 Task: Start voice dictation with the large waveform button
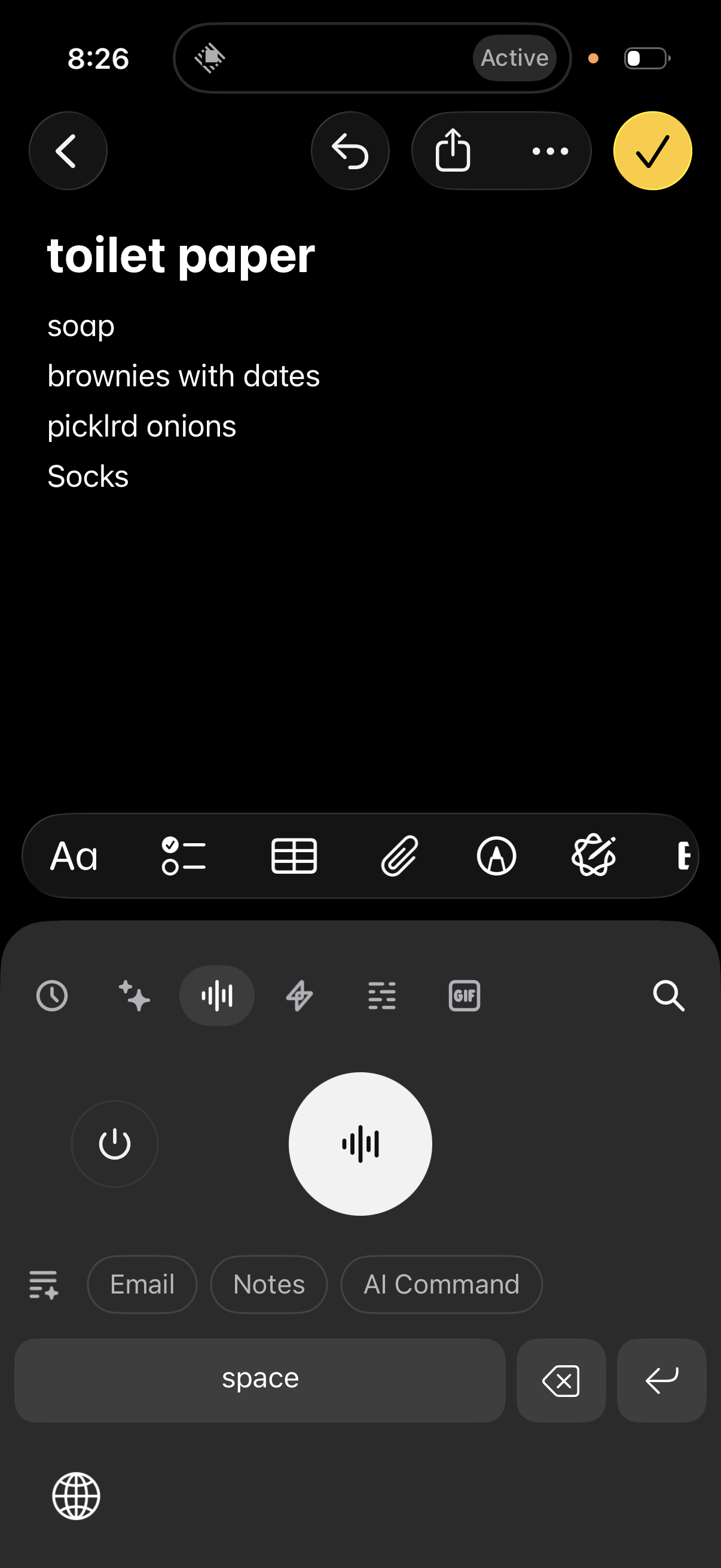point(360,1144)
